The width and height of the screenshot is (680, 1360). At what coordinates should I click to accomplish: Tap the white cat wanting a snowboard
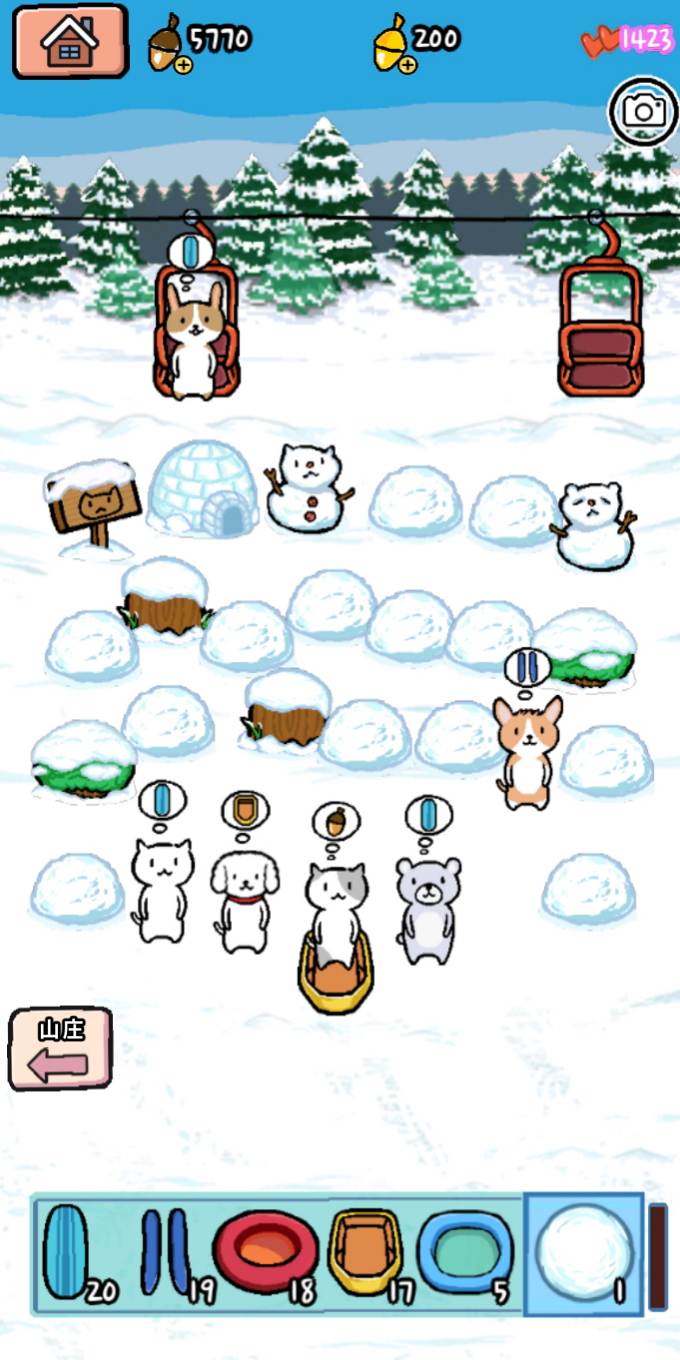click(161, 890)
